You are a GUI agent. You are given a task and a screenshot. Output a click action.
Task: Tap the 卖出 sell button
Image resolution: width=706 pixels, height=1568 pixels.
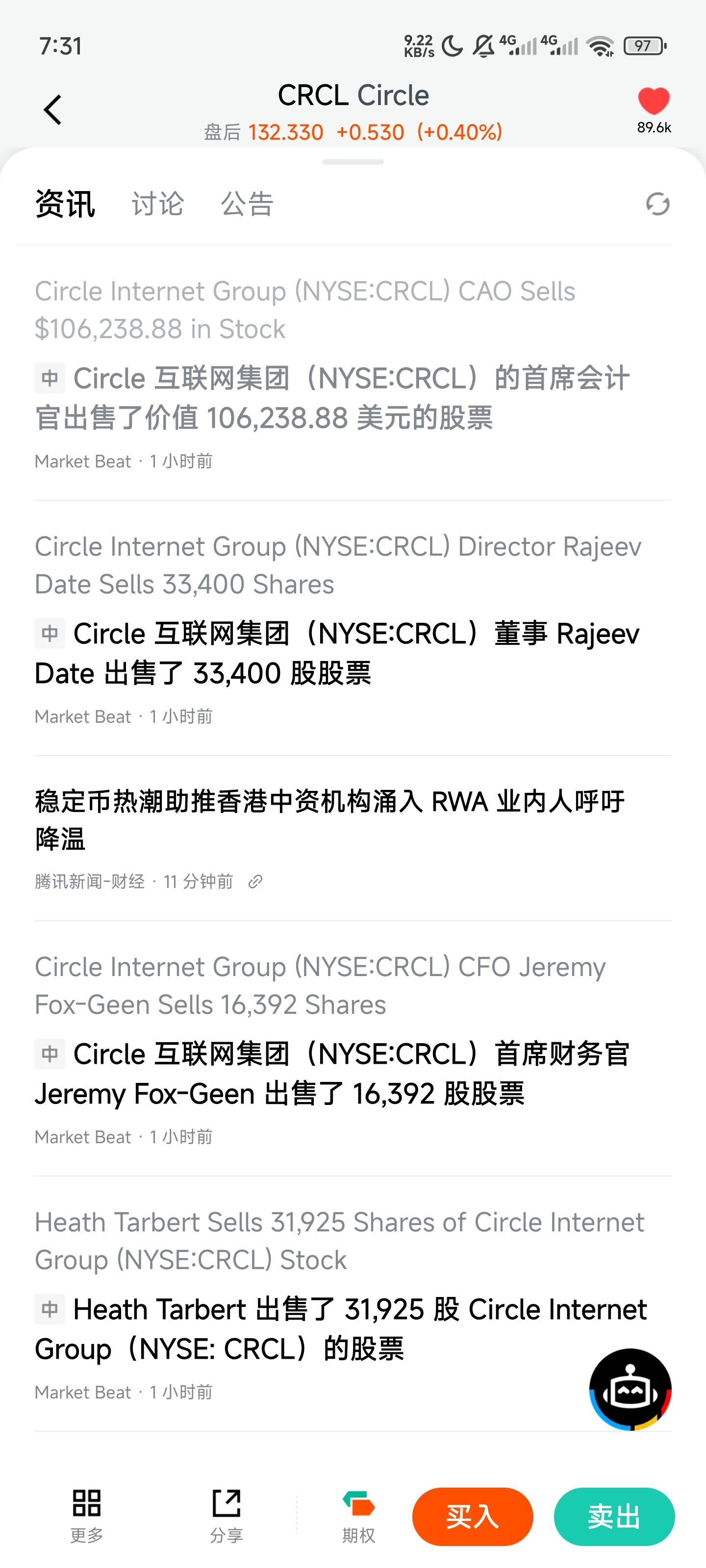tap(614, 1516)
